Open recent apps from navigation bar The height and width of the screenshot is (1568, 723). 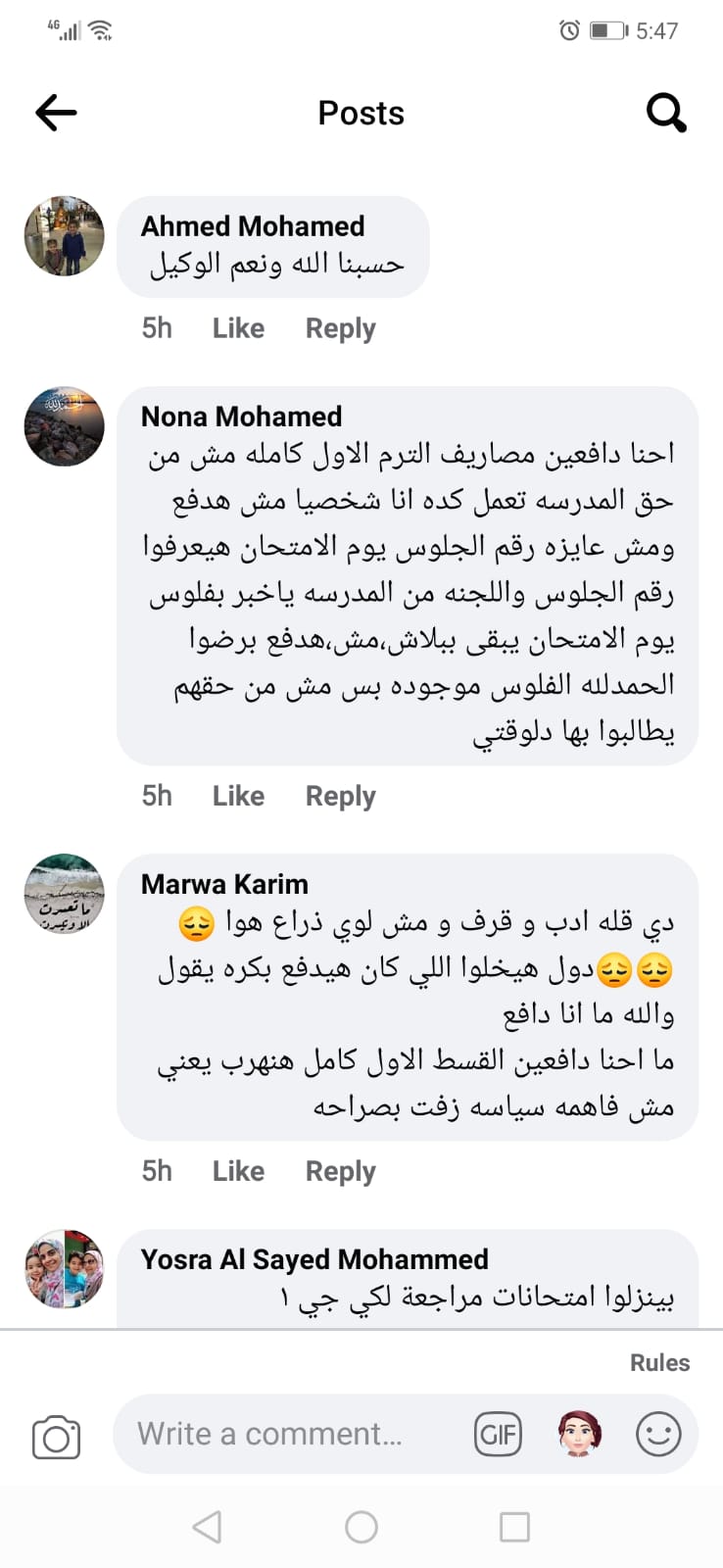514,1527
